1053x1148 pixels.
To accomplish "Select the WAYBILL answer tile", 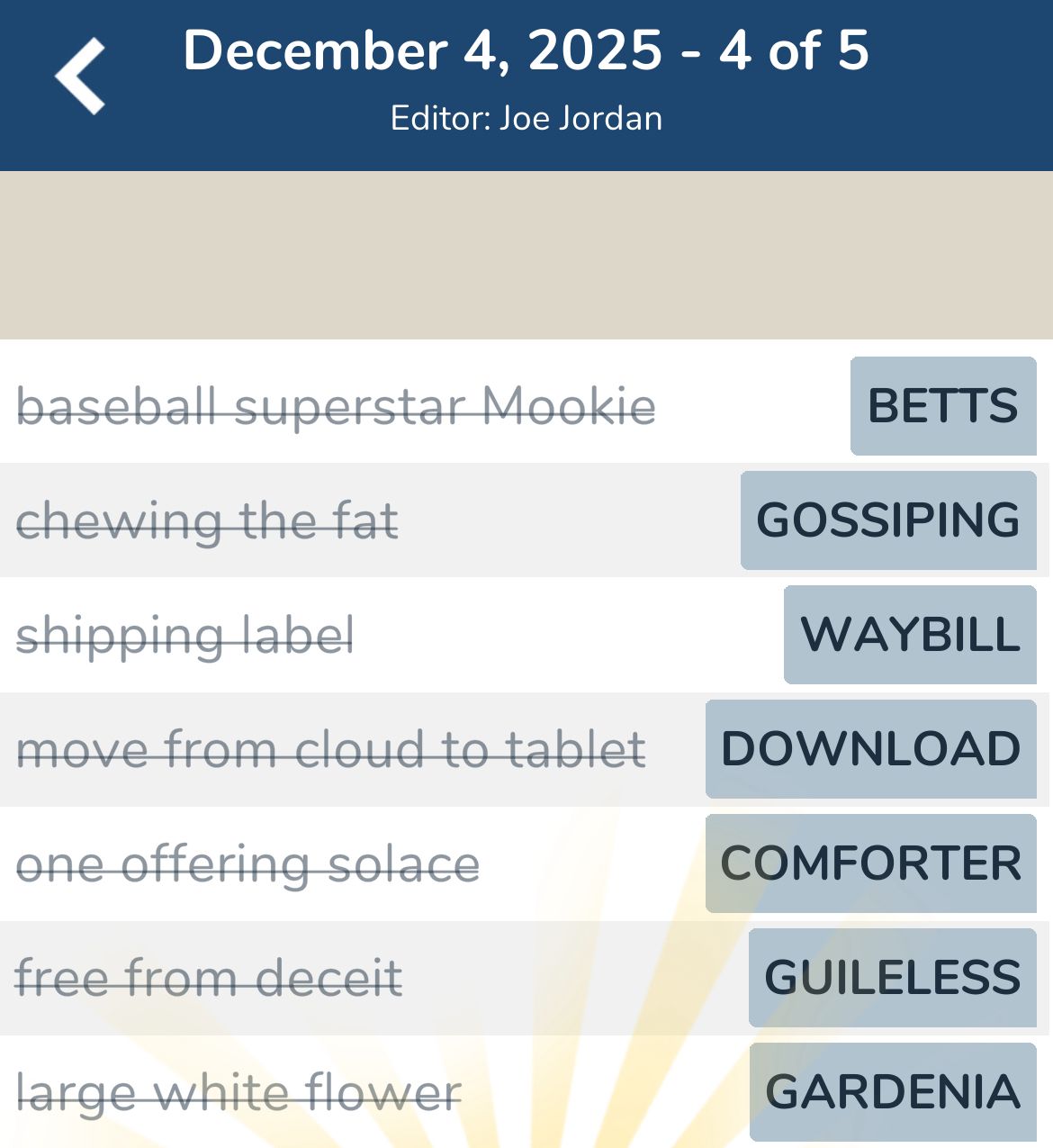I will coord(909,635).
